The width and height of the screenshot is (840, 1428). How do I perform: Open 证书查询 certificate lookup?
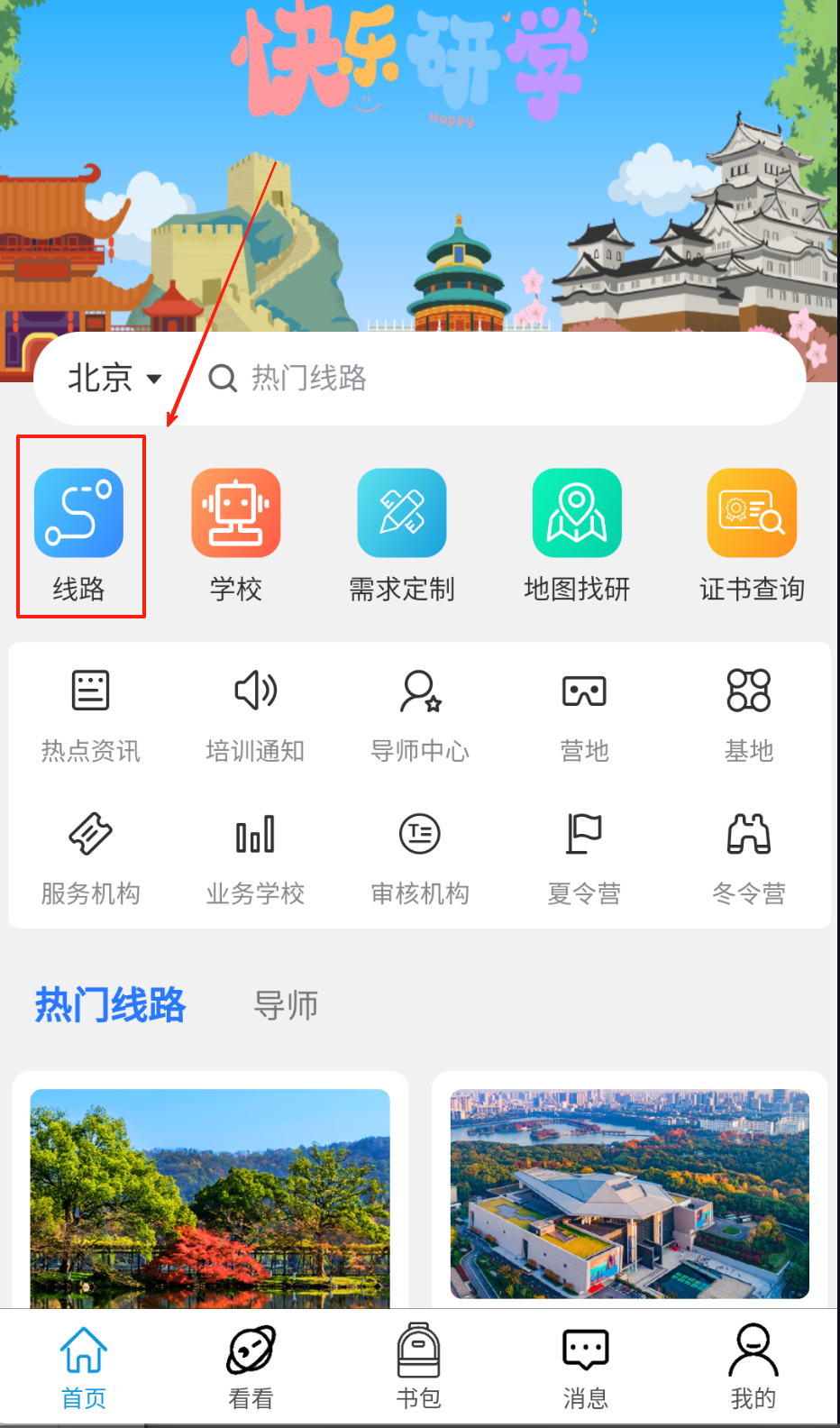tap(752, 531)
